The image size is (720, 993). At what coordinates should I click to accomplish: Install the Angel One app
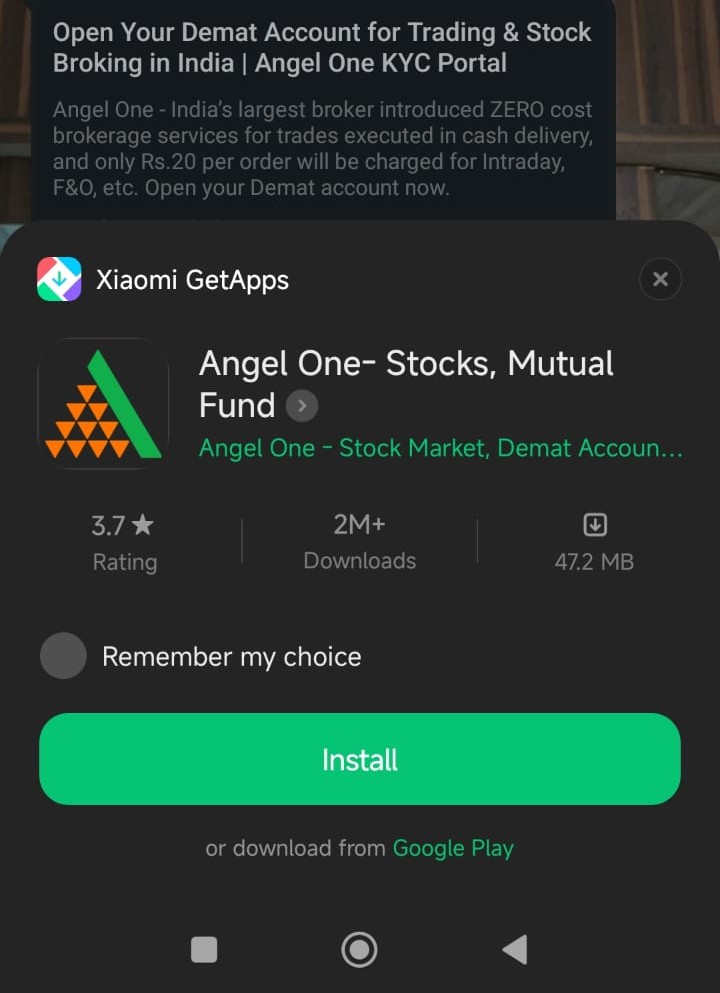pyautogui.click(x=360, y=759)
